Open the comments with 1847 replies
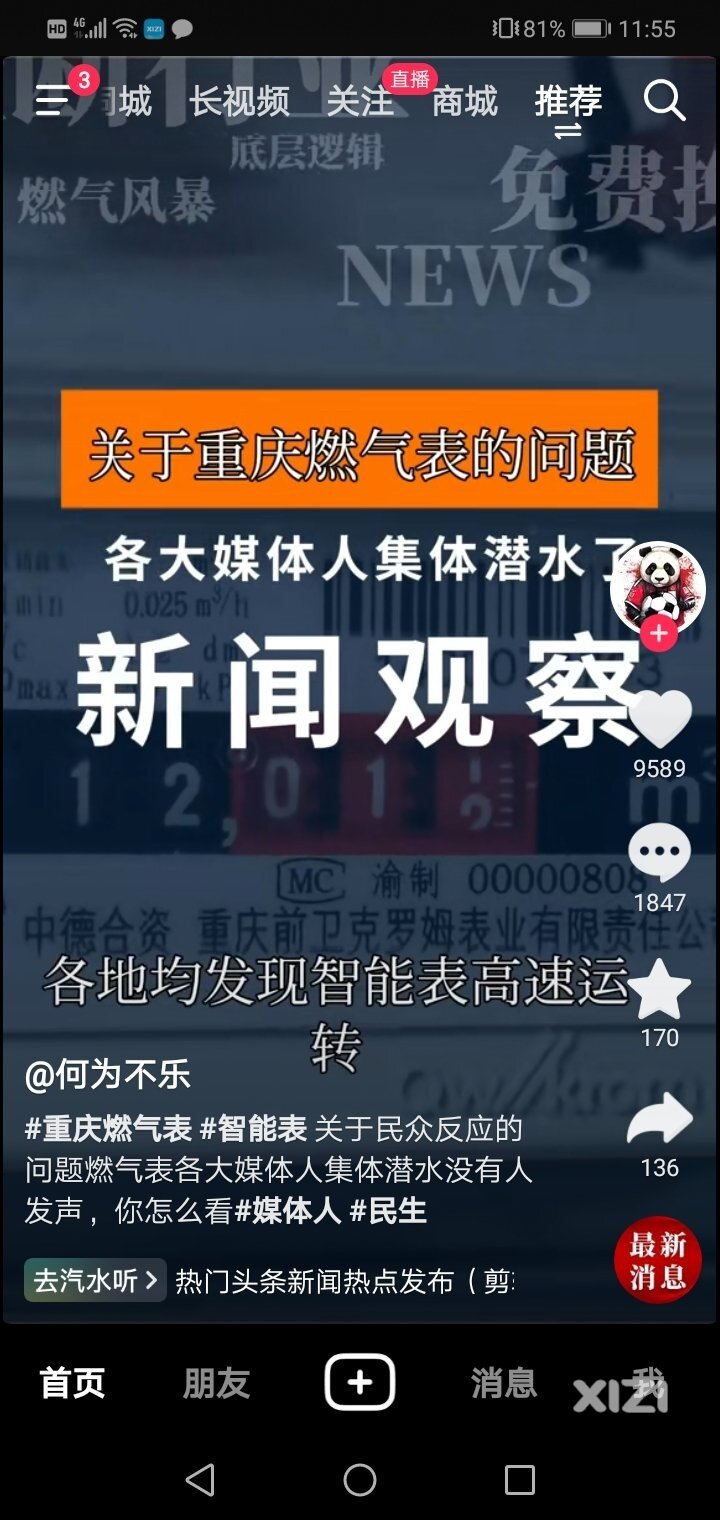 click(x=659, y=853)
